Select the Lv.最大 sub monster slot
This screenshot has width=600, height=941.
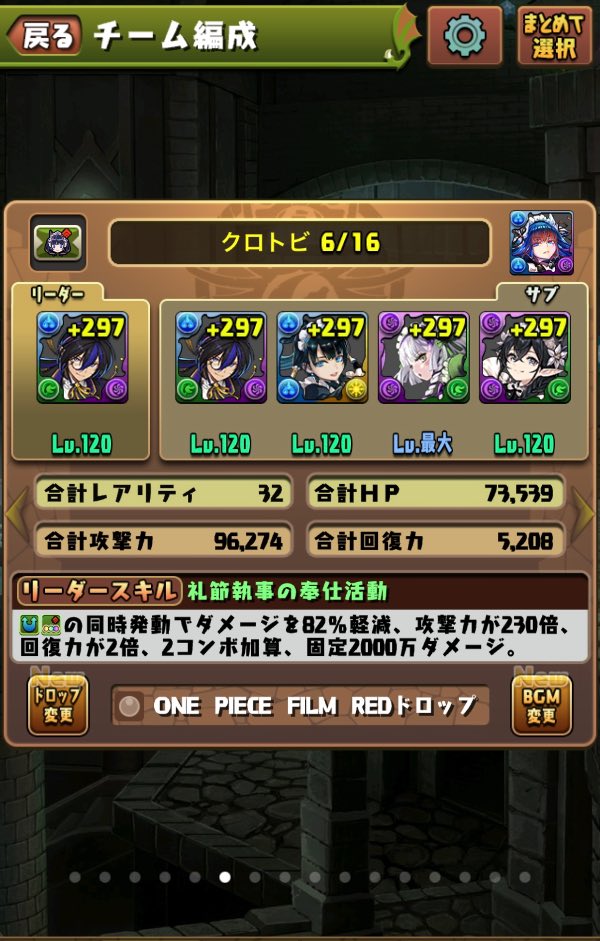coord(423,357)
